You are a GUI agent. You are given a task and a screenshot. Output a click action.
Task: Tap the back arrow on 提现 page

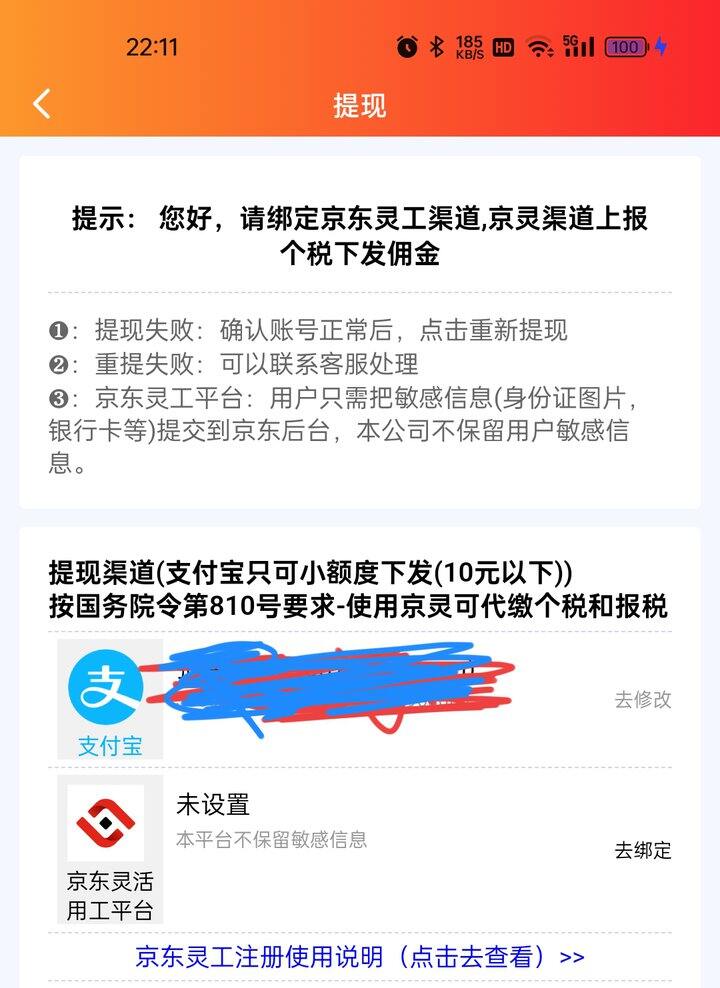[x=40, y=103]
